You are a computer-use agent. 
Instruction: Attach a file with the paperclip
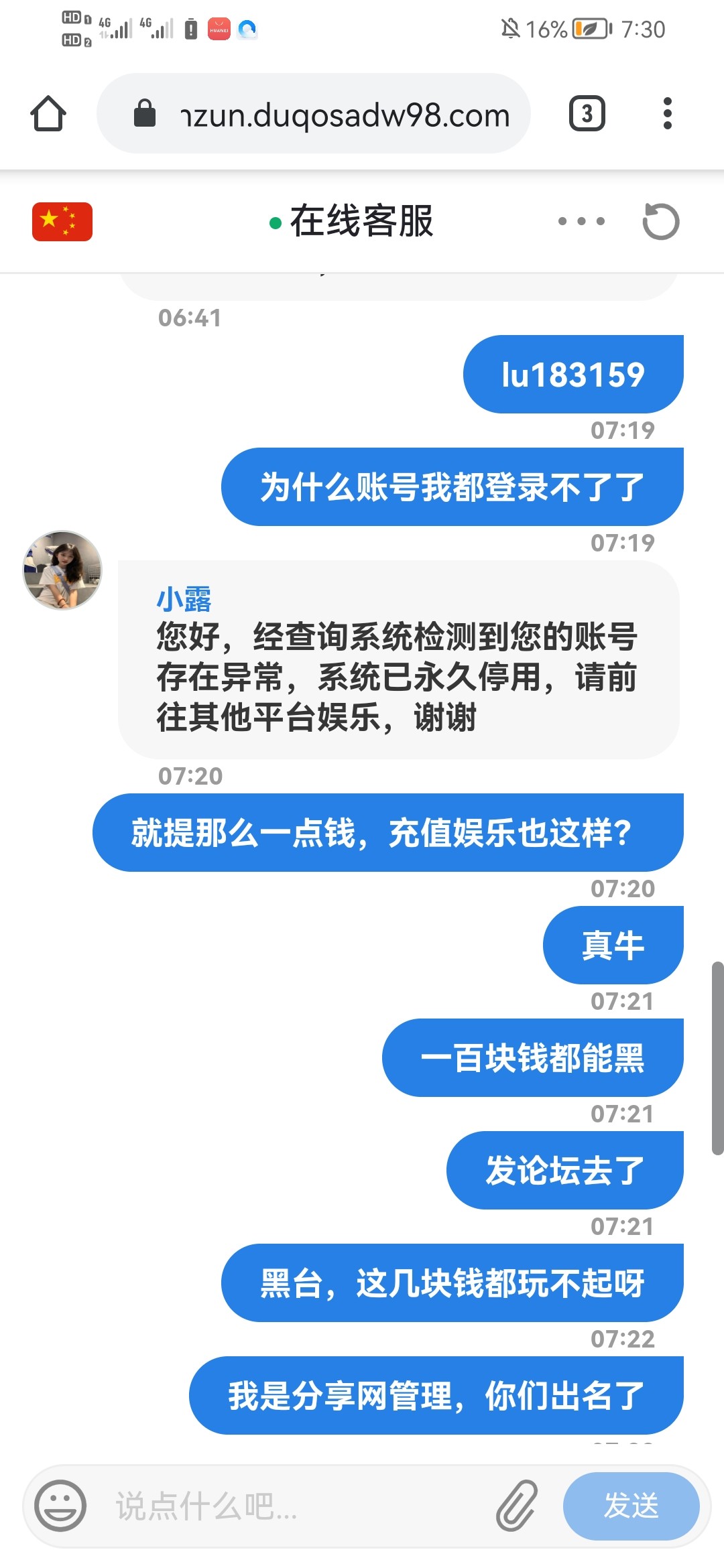click(x=517, y=1506)
